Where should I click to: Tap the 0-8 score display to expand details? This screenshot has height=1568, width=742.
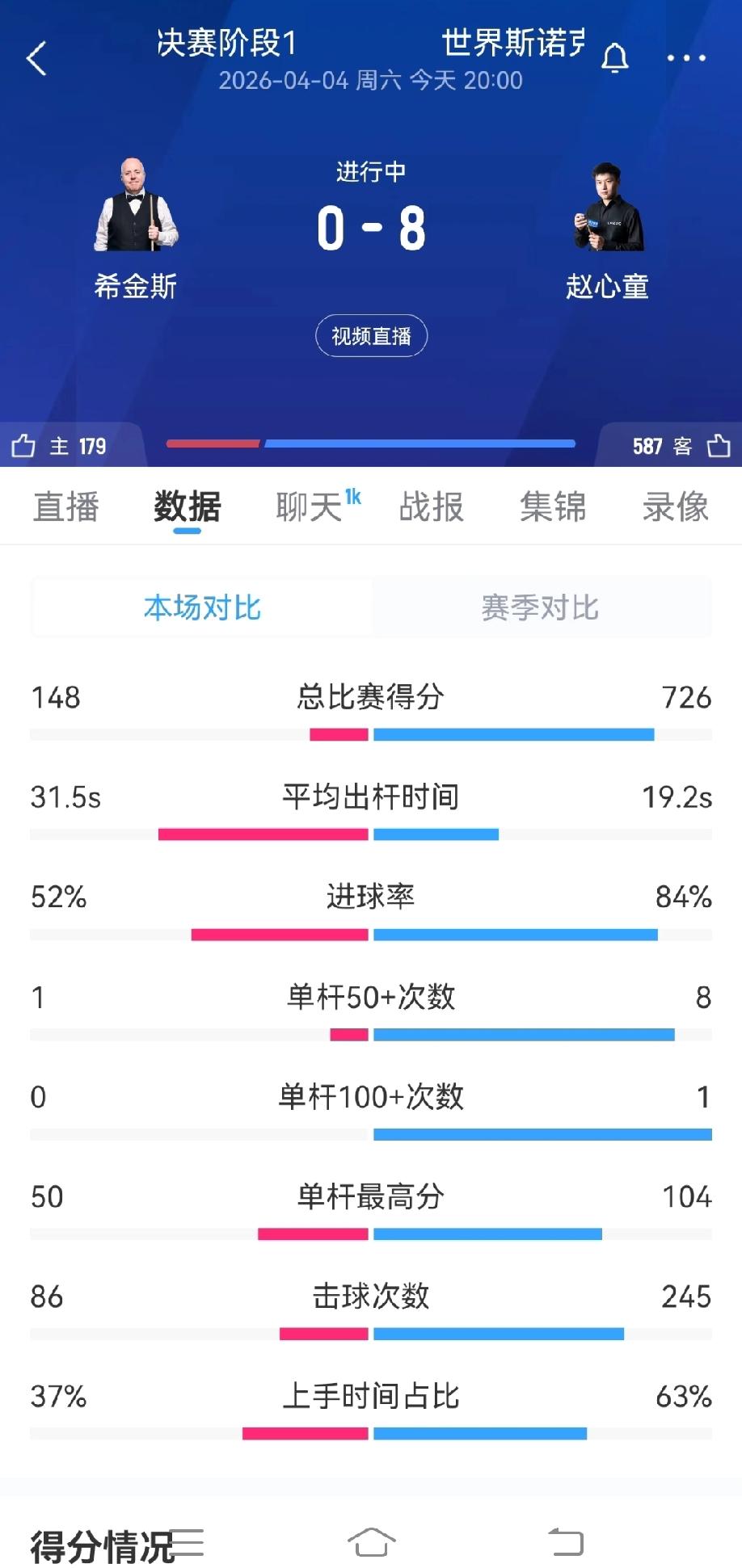(x=370, y=228)
